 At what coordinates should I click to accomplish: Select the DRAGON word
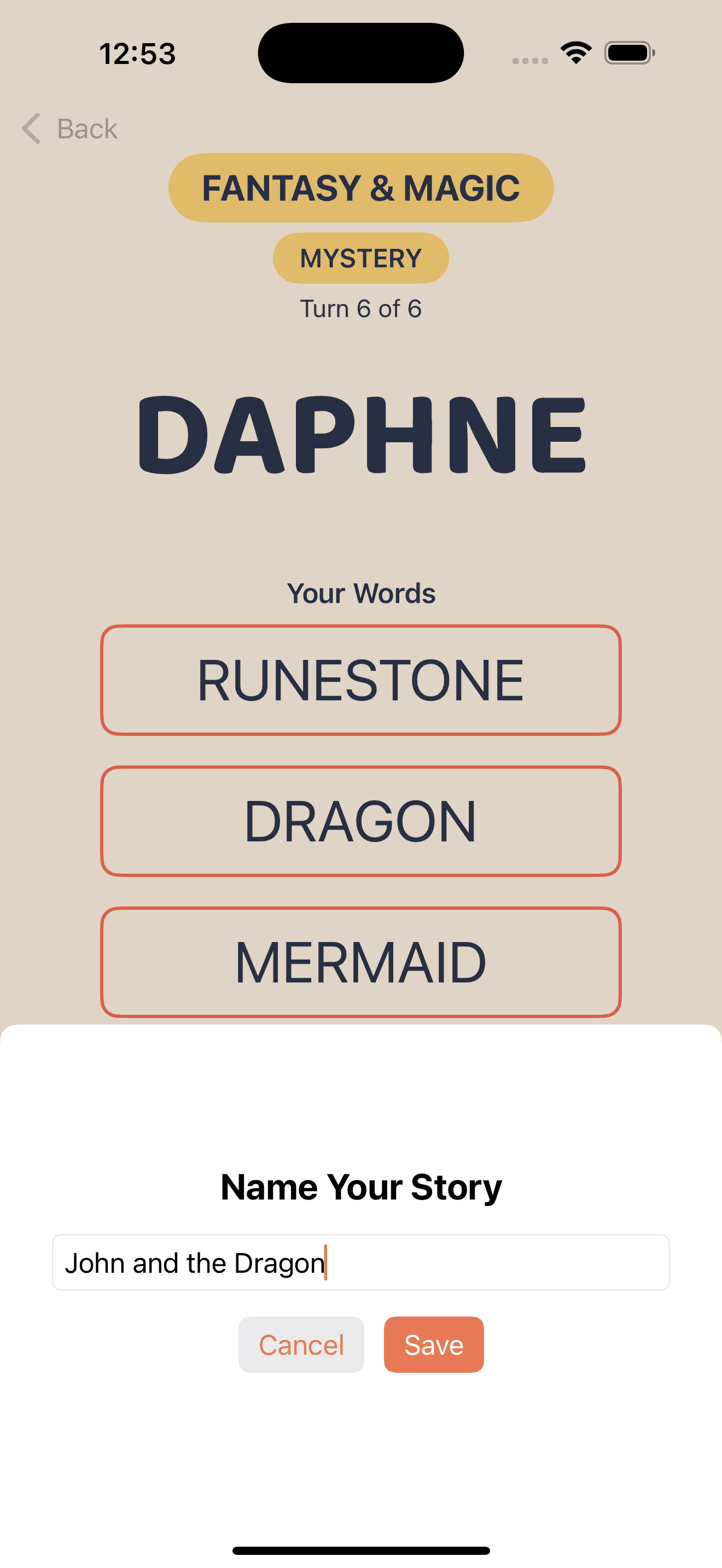[x=360, y=821]
